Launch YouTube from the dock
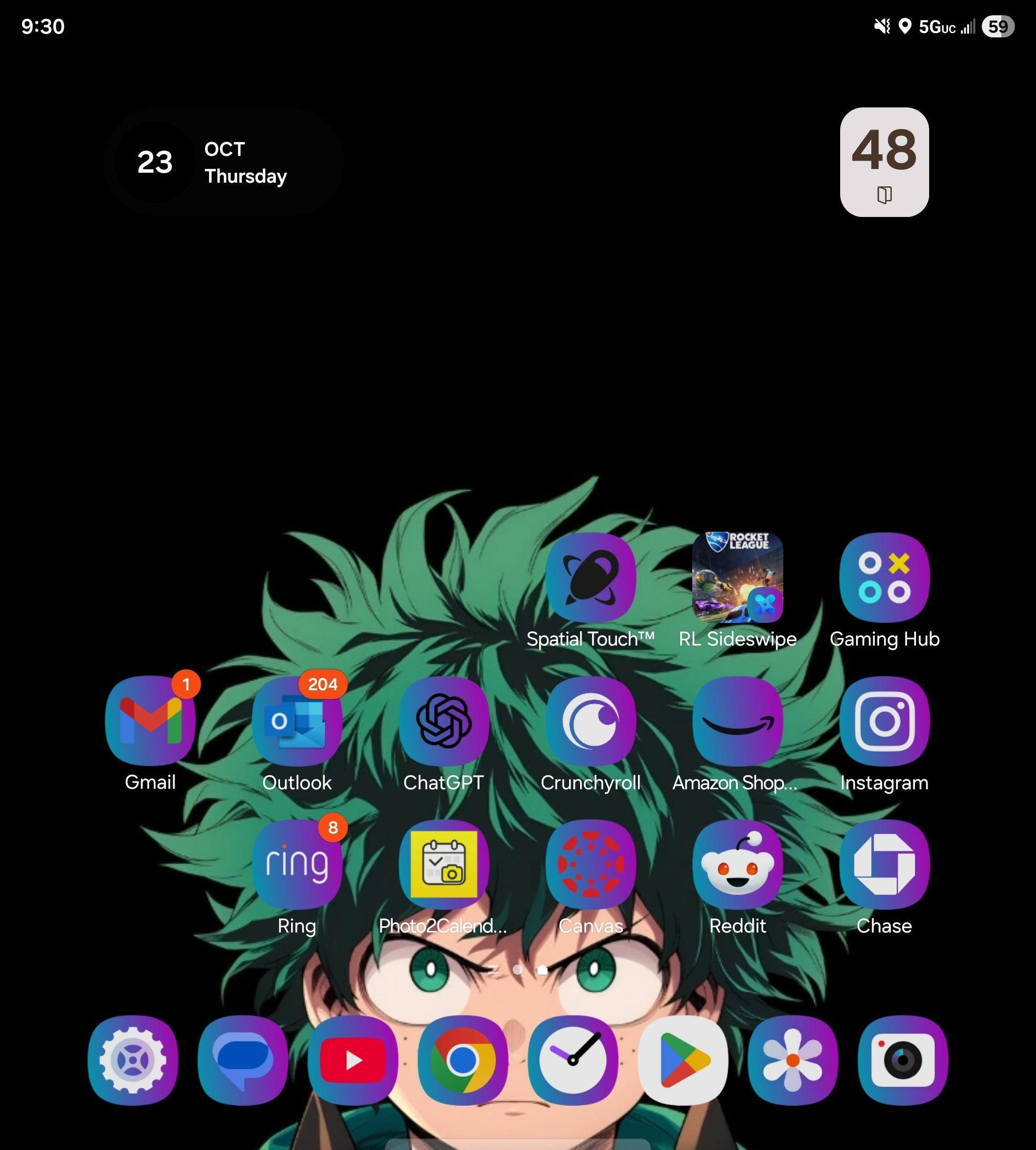This screenshot has height=1150, width=1036. coord(353,1060)
